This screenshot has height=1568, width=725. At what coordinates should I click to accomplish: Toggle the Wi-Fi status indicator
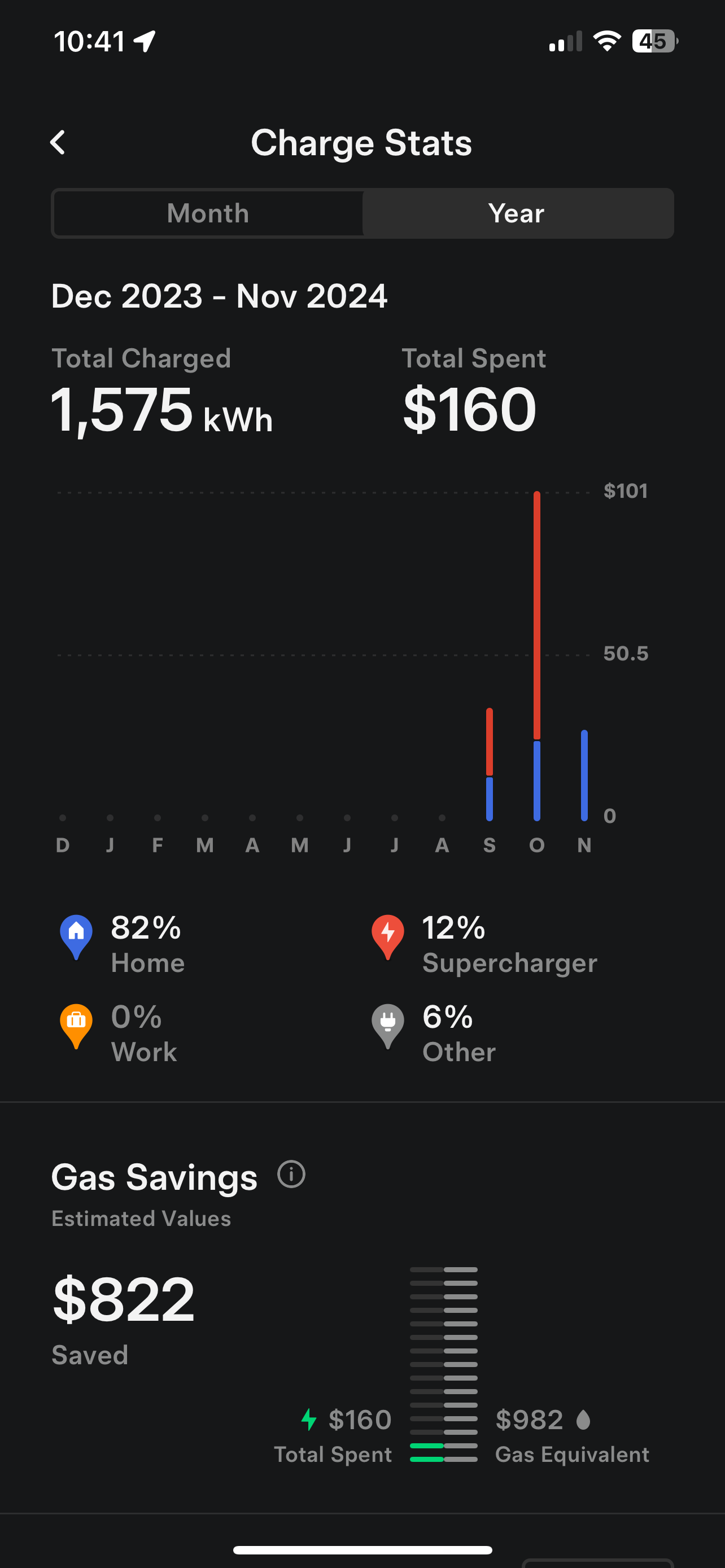coord(606,40)
